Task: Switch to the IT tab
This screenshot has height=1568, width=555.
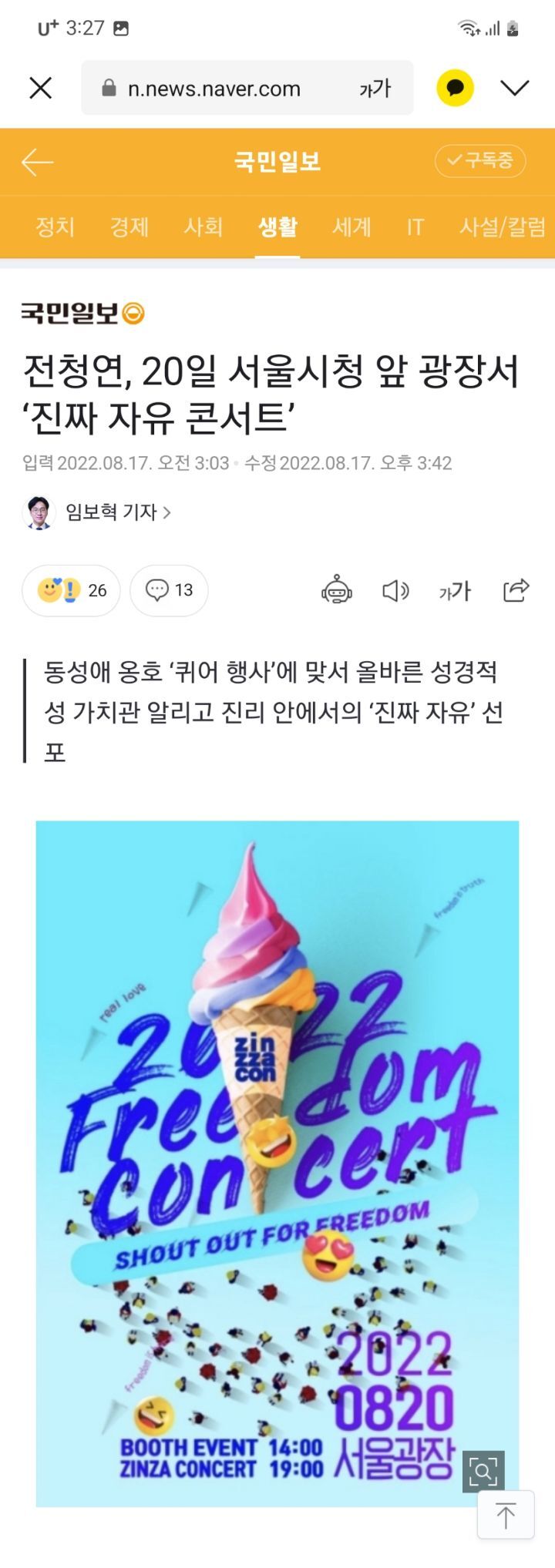Action: coord(415,227)
